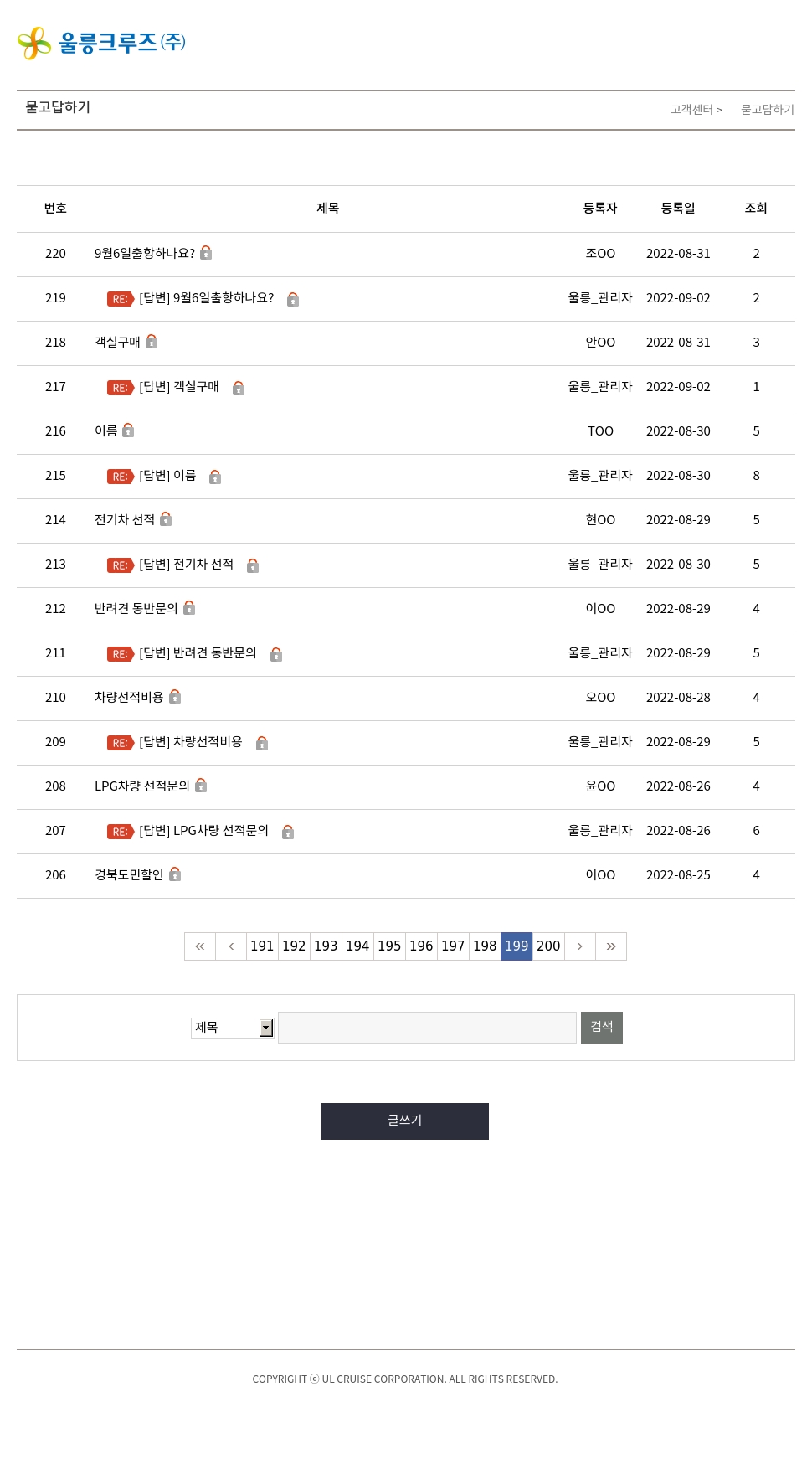812x1459 pixels.
Task: Open post 208 'LPG차량 선적문의'
Action: (142, 786)
